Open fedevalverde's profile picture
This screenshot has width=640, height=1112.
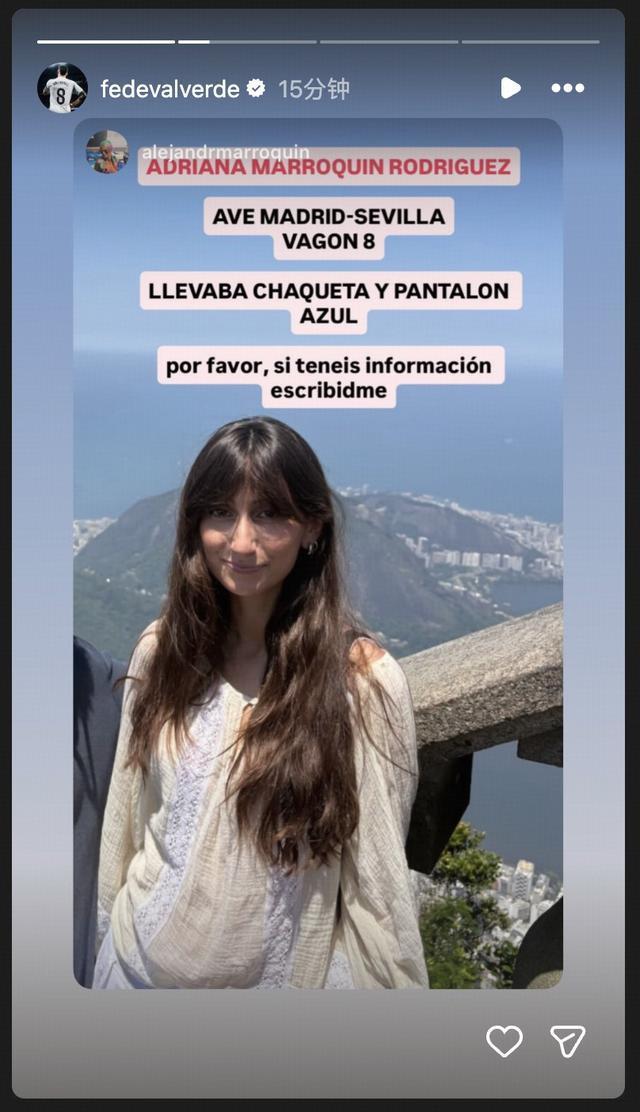click(x=62, y=88)
